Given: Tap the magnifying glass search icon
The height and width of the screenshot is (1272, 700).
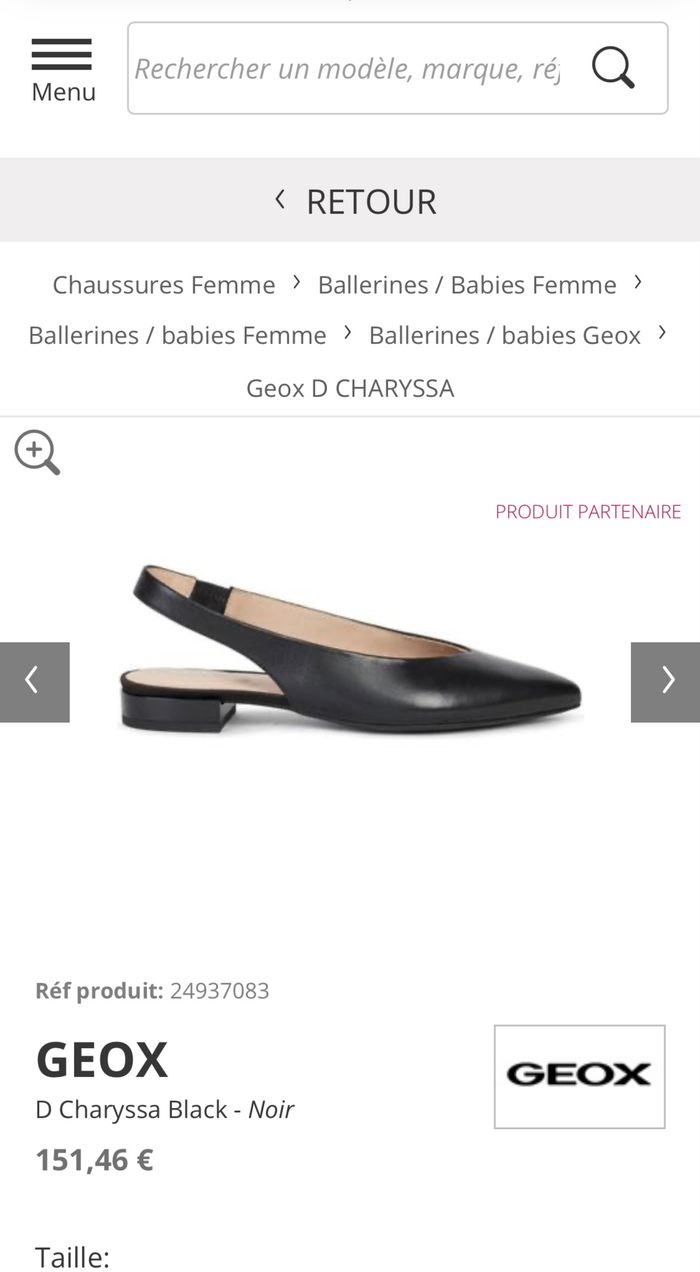Looking at the screenshot, I should (613, 68).
